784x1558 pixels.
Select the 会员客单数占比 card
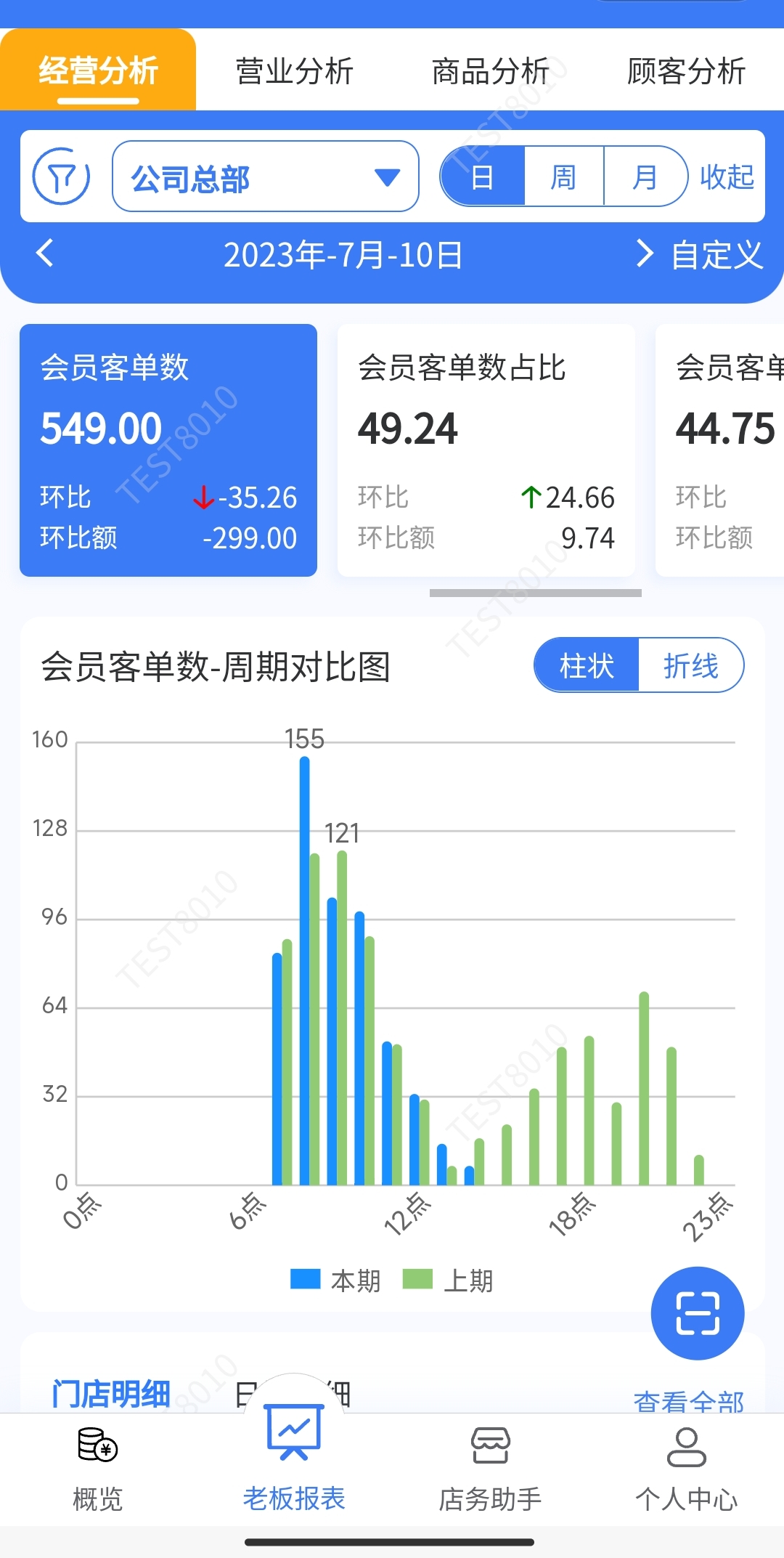486,450
